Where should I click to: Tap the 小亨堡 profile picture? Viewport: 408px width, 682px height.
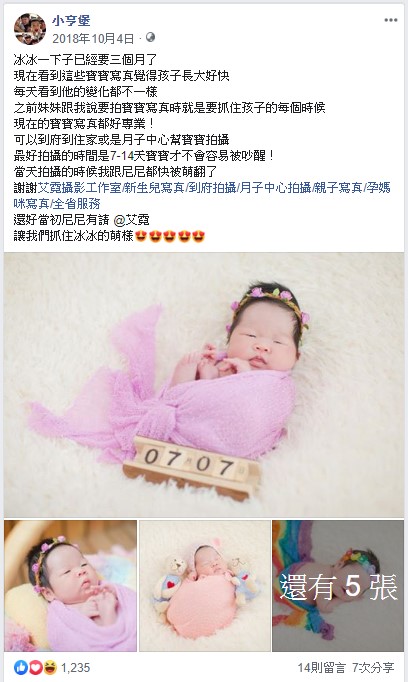30,29
